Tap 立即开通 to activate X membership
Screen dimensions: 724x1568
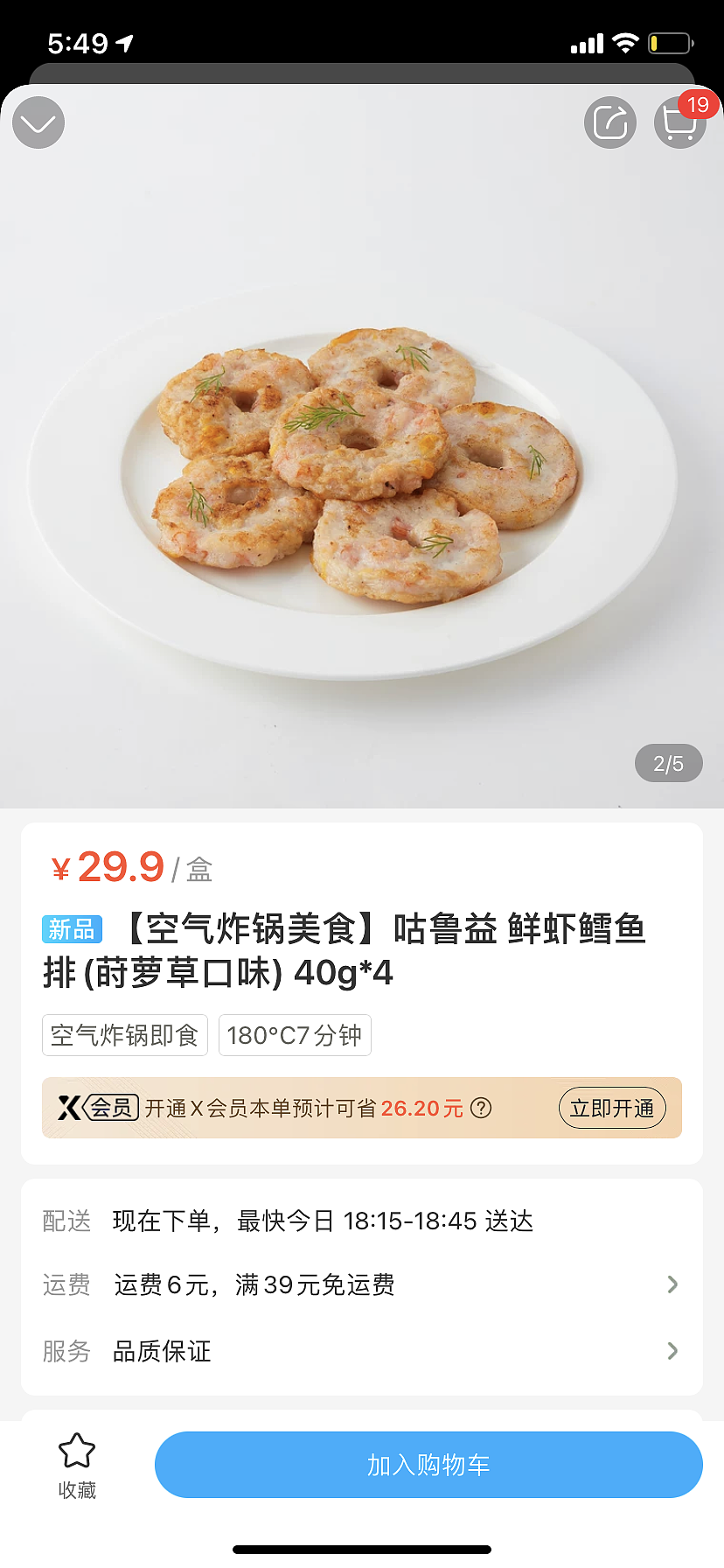[x=612, y=1108]
